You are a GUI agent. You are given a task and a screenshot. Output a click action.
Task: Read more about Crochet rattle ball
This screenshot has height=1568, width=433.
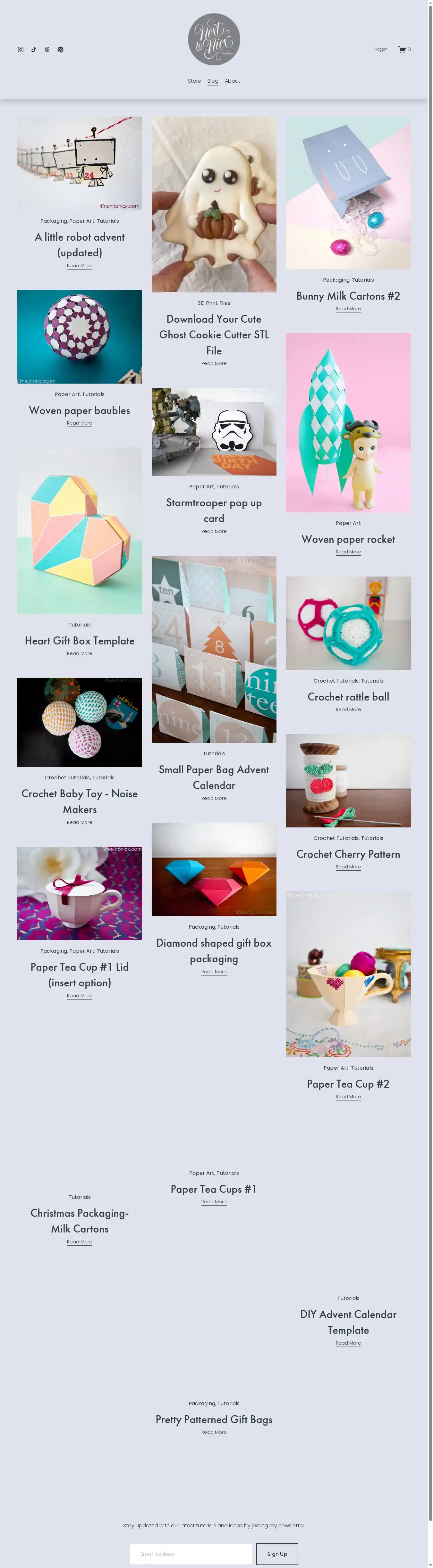[x=348, y=709]
